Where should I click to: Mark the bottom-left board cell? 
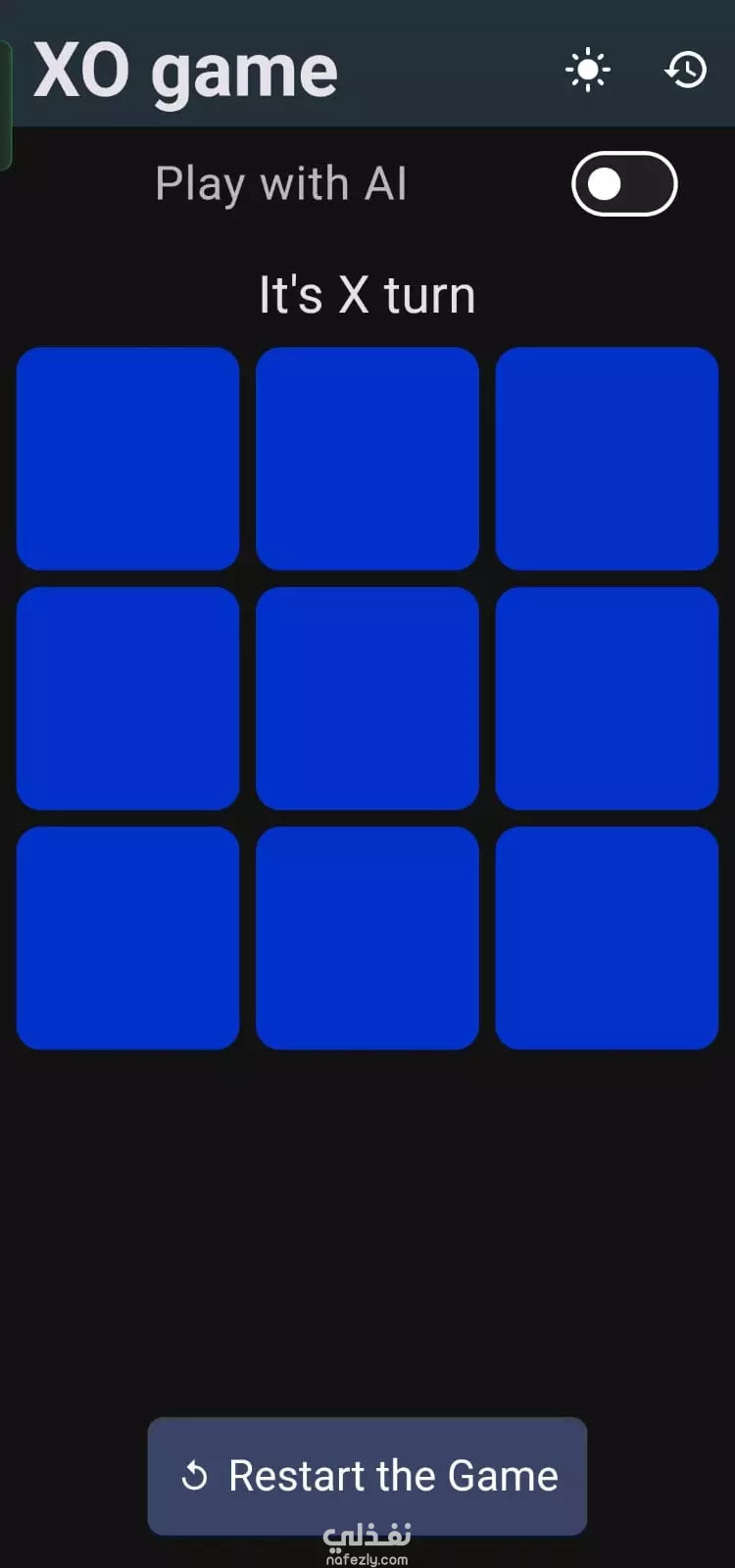pyautogui.click(x=128, y=938)
